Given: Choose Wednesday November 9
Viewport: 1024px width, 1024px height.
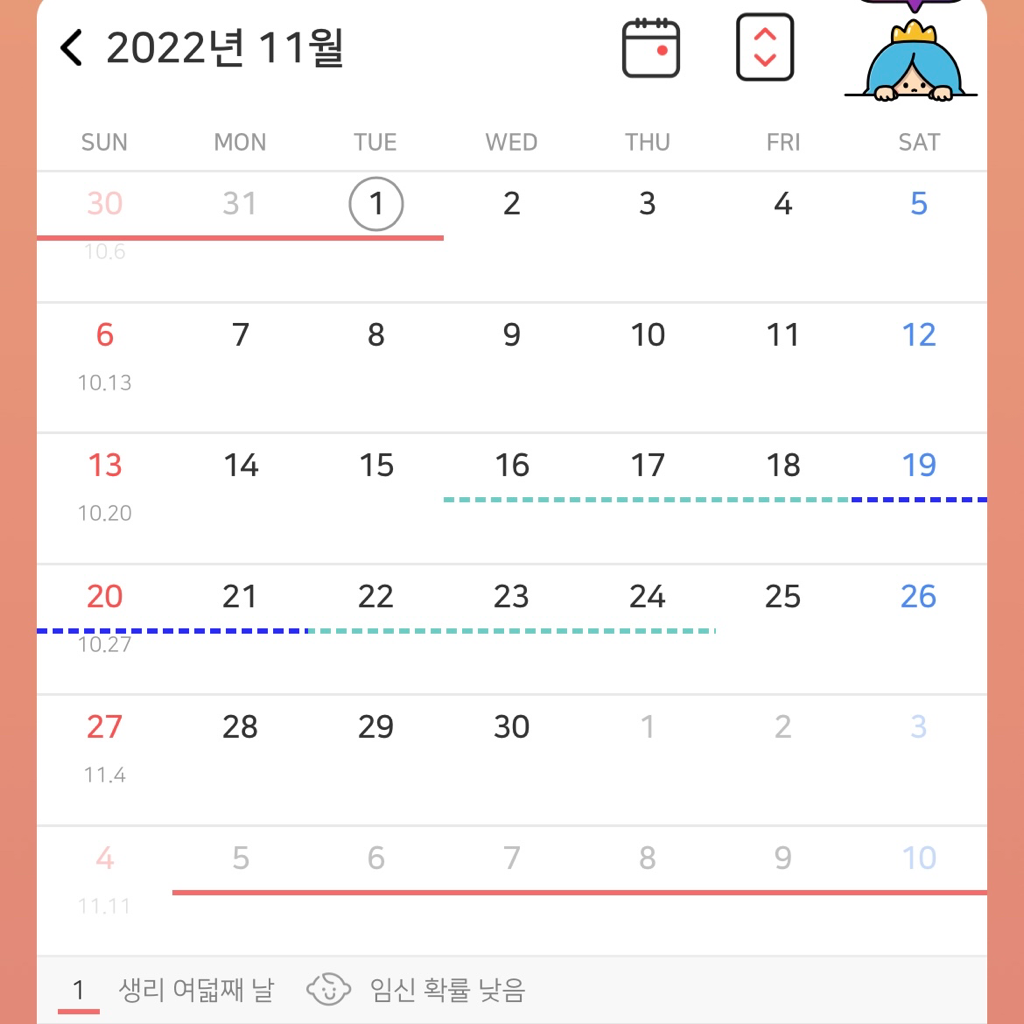Looking at the screenshot, I should pos(511,335).
